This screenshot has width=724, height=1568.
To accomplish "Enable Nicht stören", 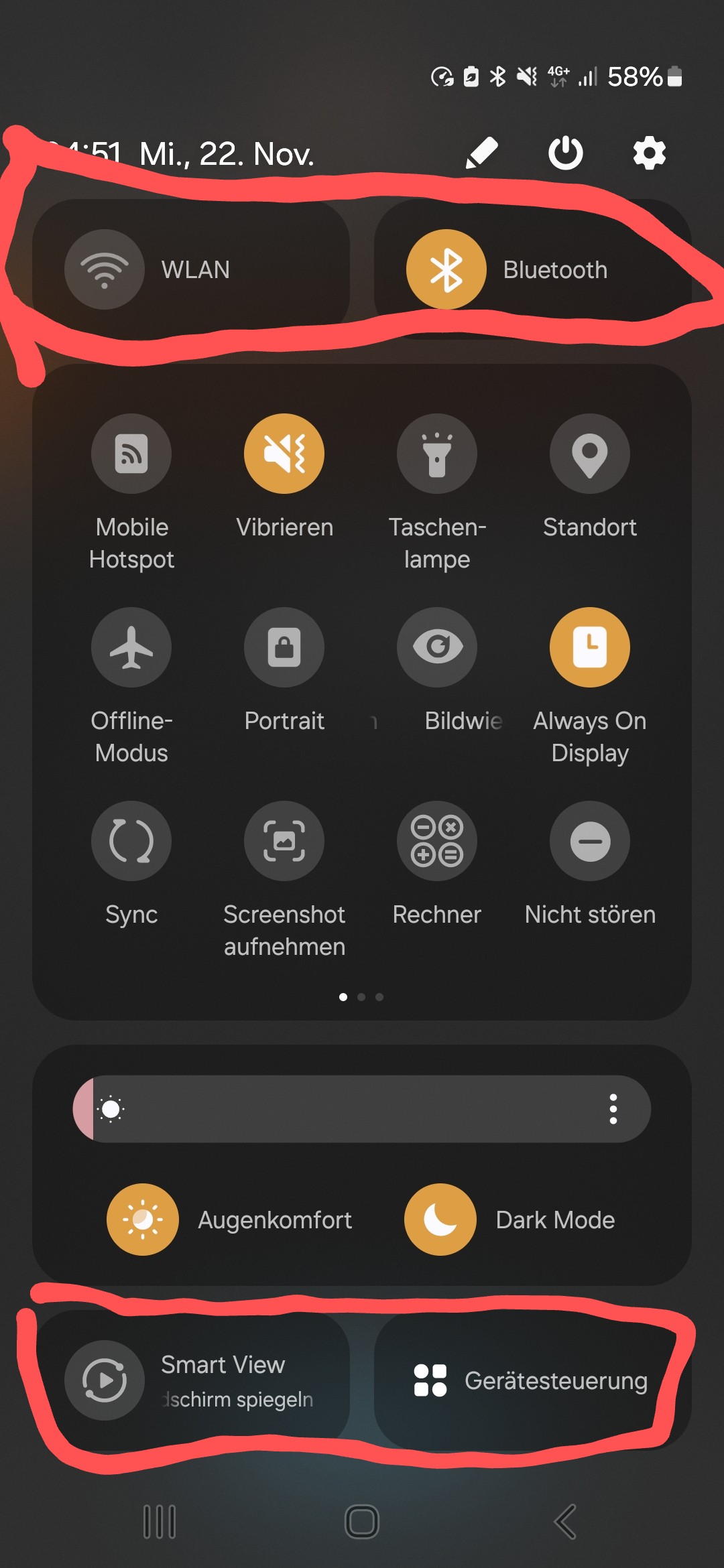I will [x=590, y=841].
